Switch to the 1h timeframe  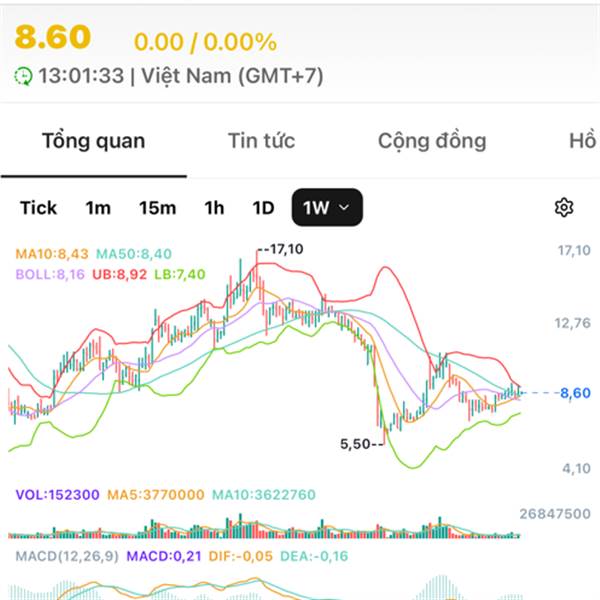pos(214,208)
